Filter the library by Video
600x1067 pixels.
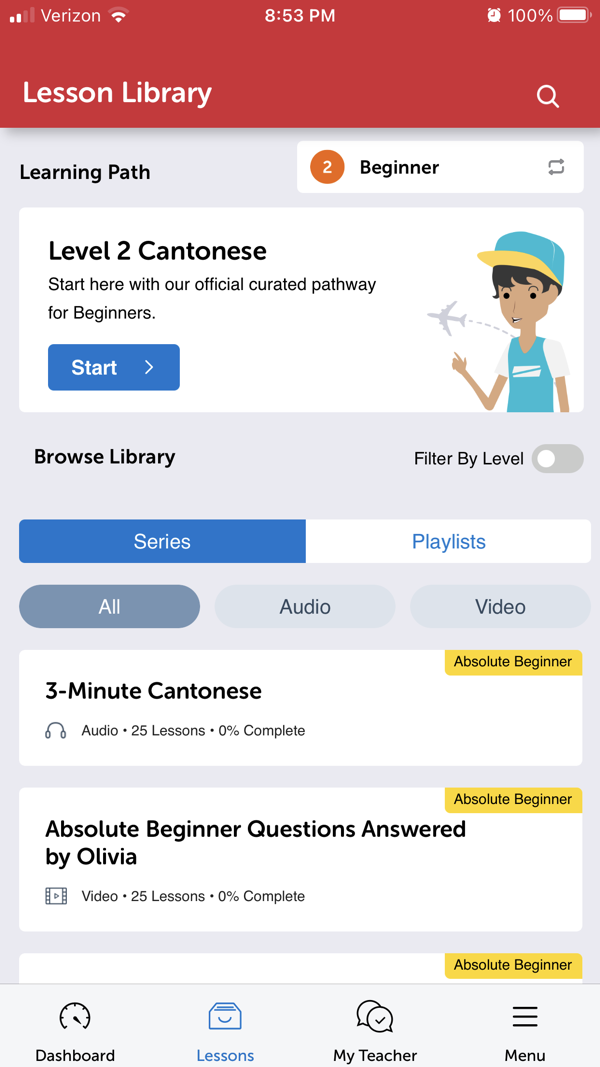point(500,607)
